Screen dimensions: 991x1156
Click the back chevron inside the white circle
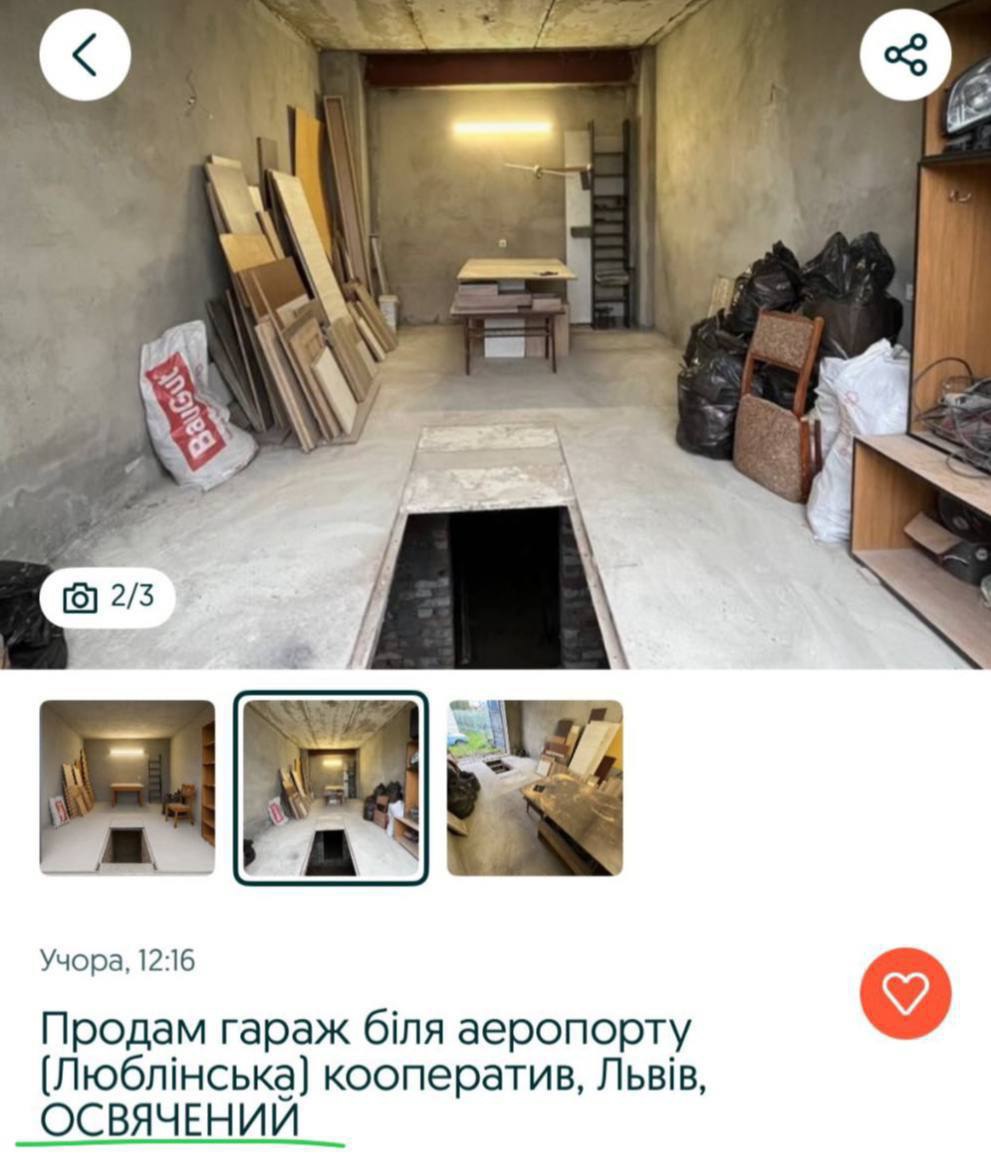pos(86,57)
